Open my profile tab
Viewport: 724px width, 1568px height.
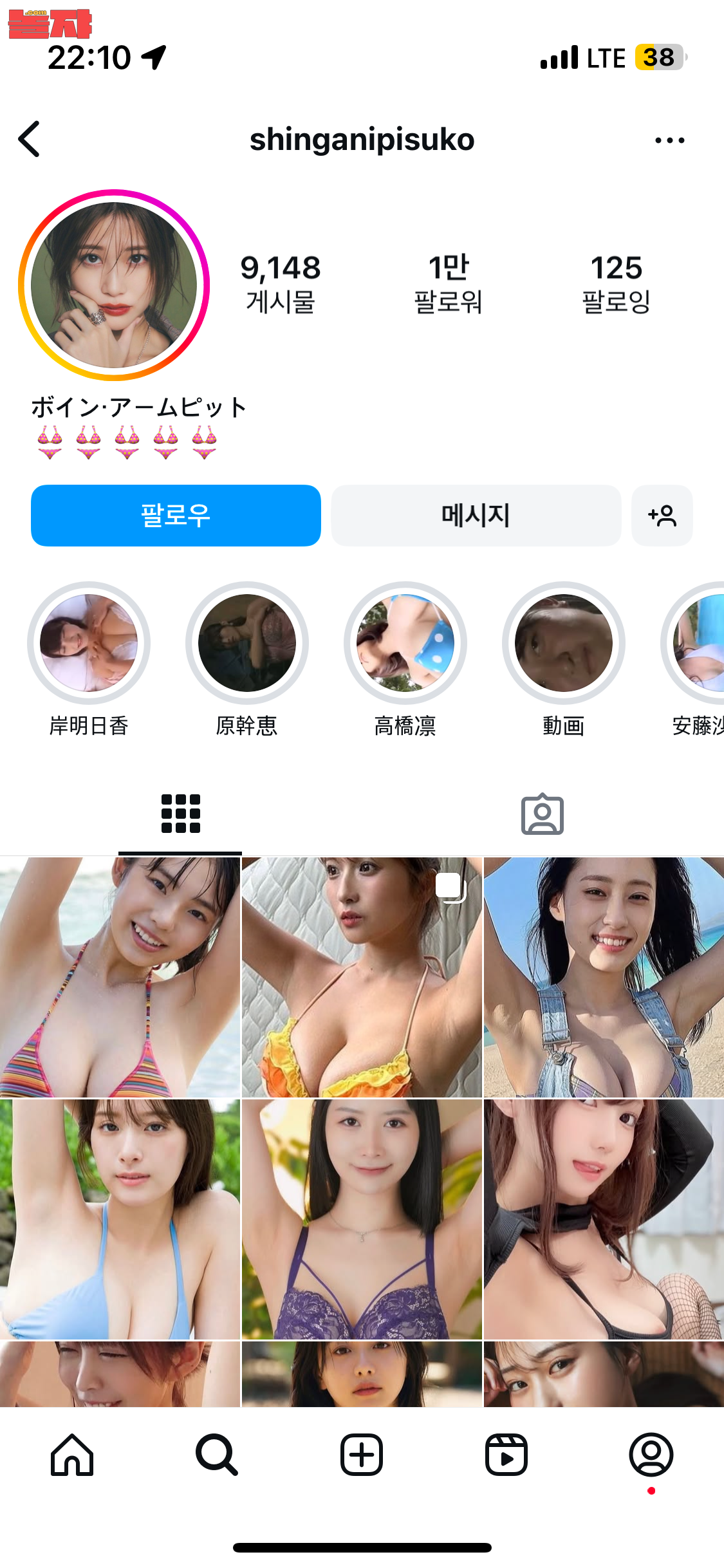point(651,1455)
